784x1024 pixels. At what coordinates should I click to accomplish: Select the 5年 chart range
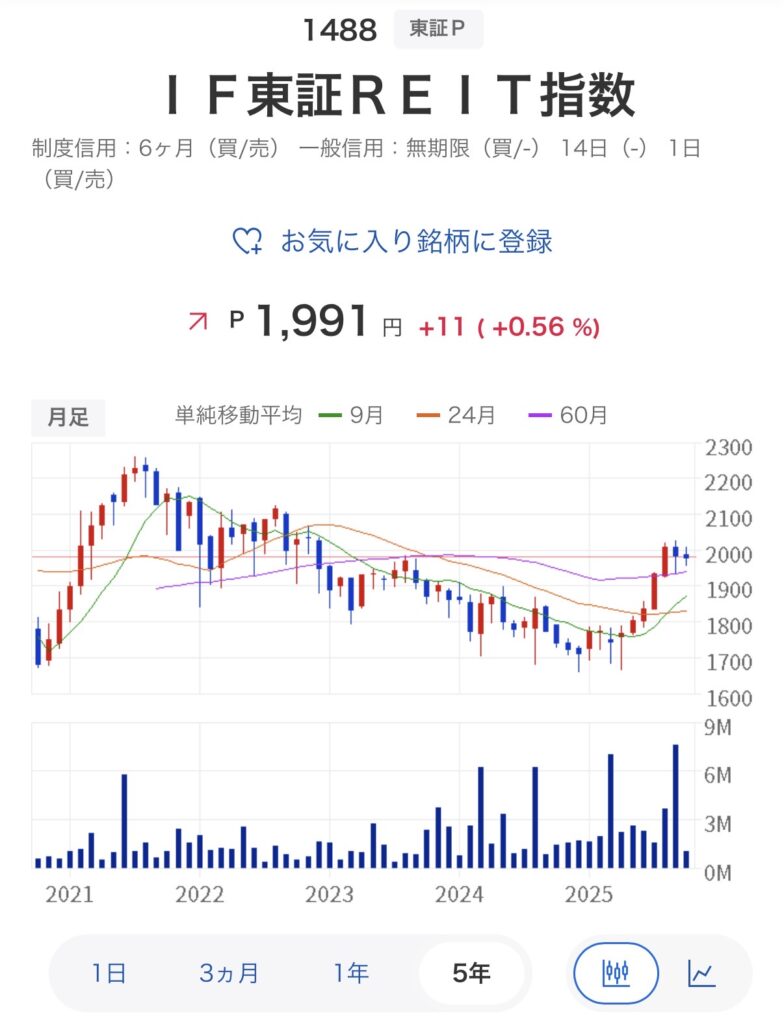coord(471,972)
